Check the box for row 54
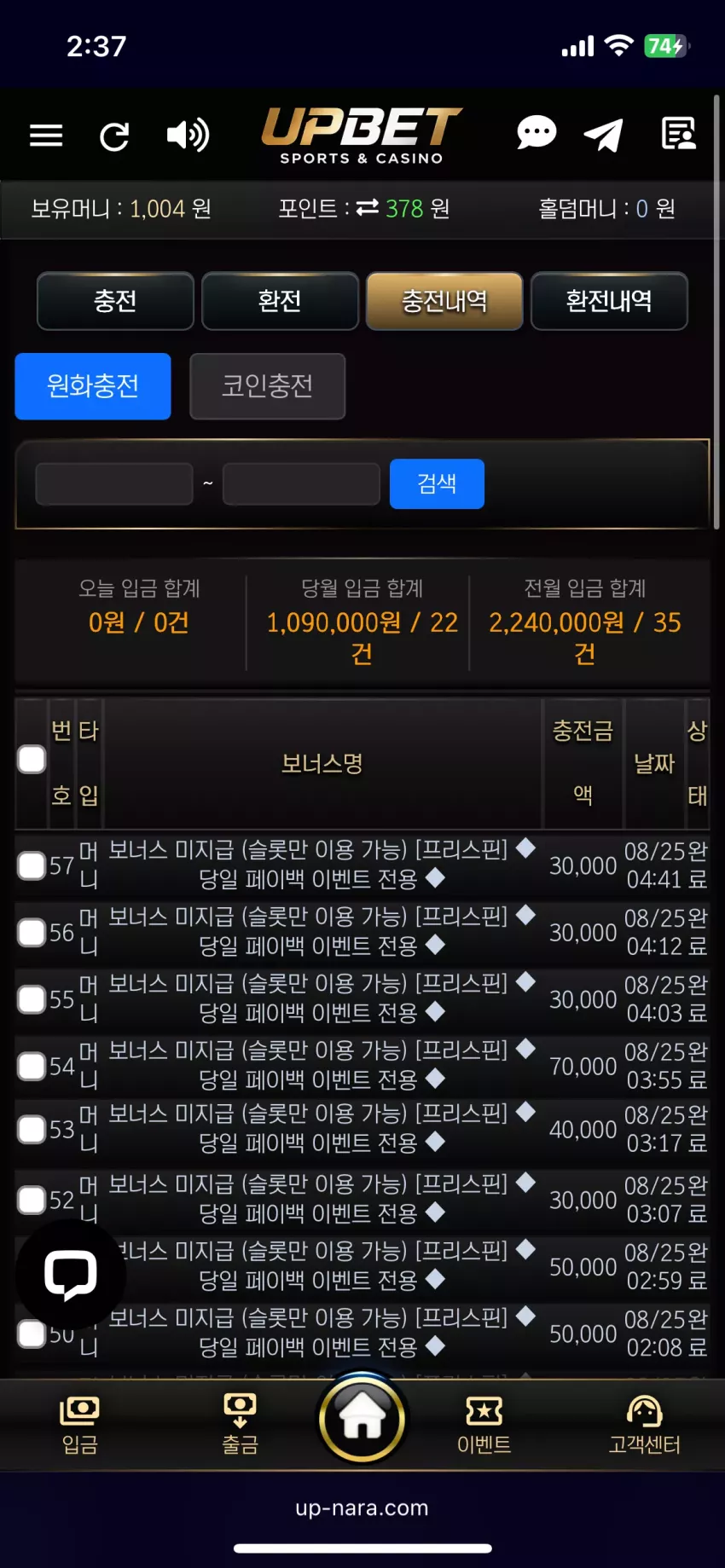This screenshot has height=1568, width=725. (32, 1066)
